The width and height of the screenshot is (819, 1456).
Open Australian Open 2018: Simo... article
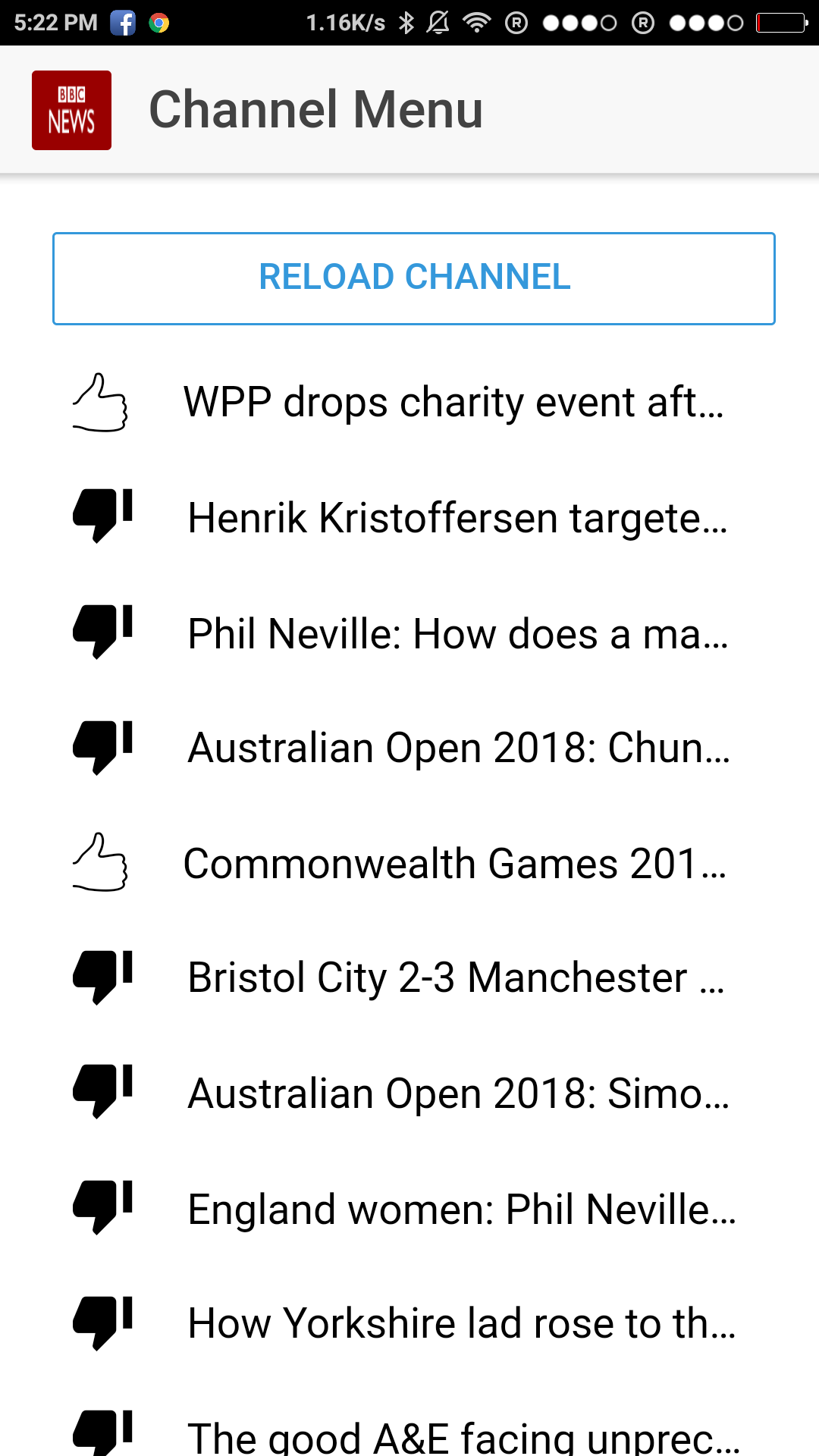click(x=459, y=1094)
